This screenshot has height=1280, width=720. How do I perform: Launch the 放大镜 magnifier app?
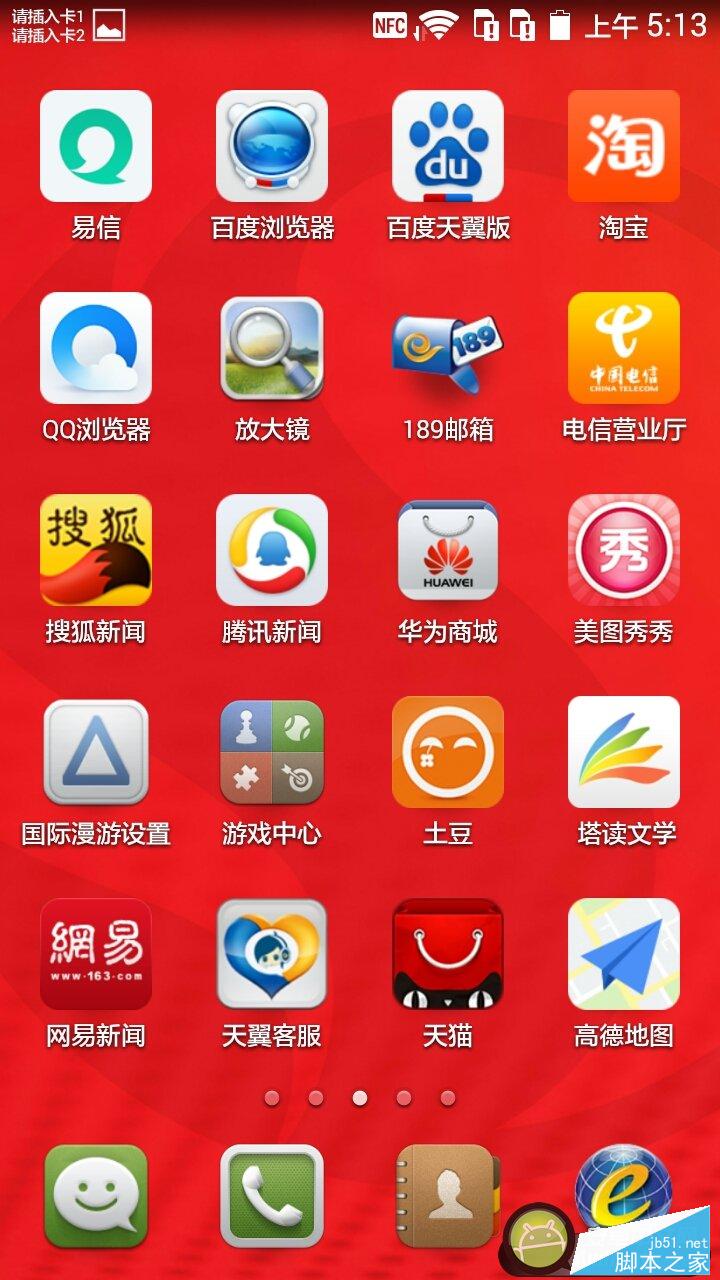(272, 348)
